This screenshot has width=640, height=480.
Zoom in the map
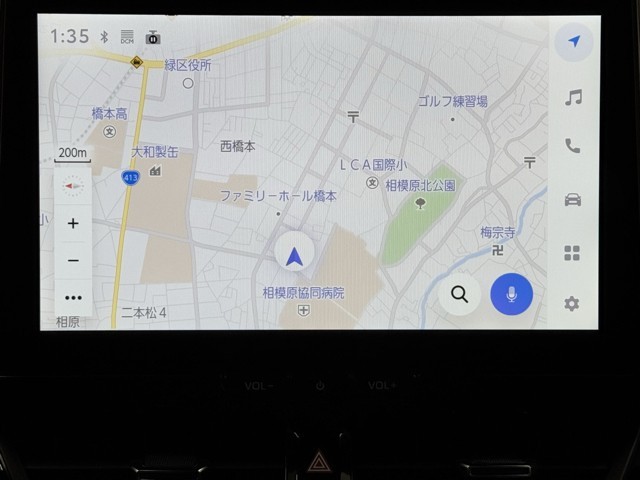(73, 224)
